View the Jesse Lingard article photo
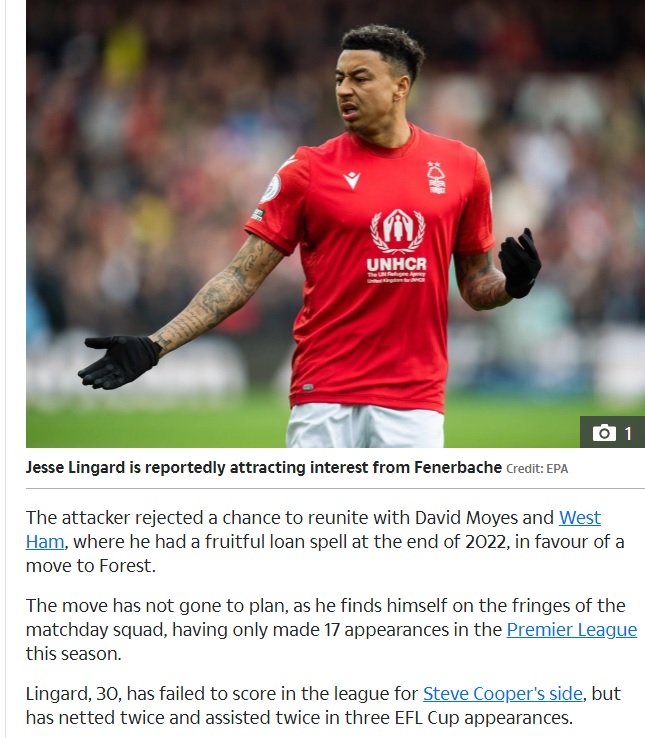645x738 pixels. 335,220
